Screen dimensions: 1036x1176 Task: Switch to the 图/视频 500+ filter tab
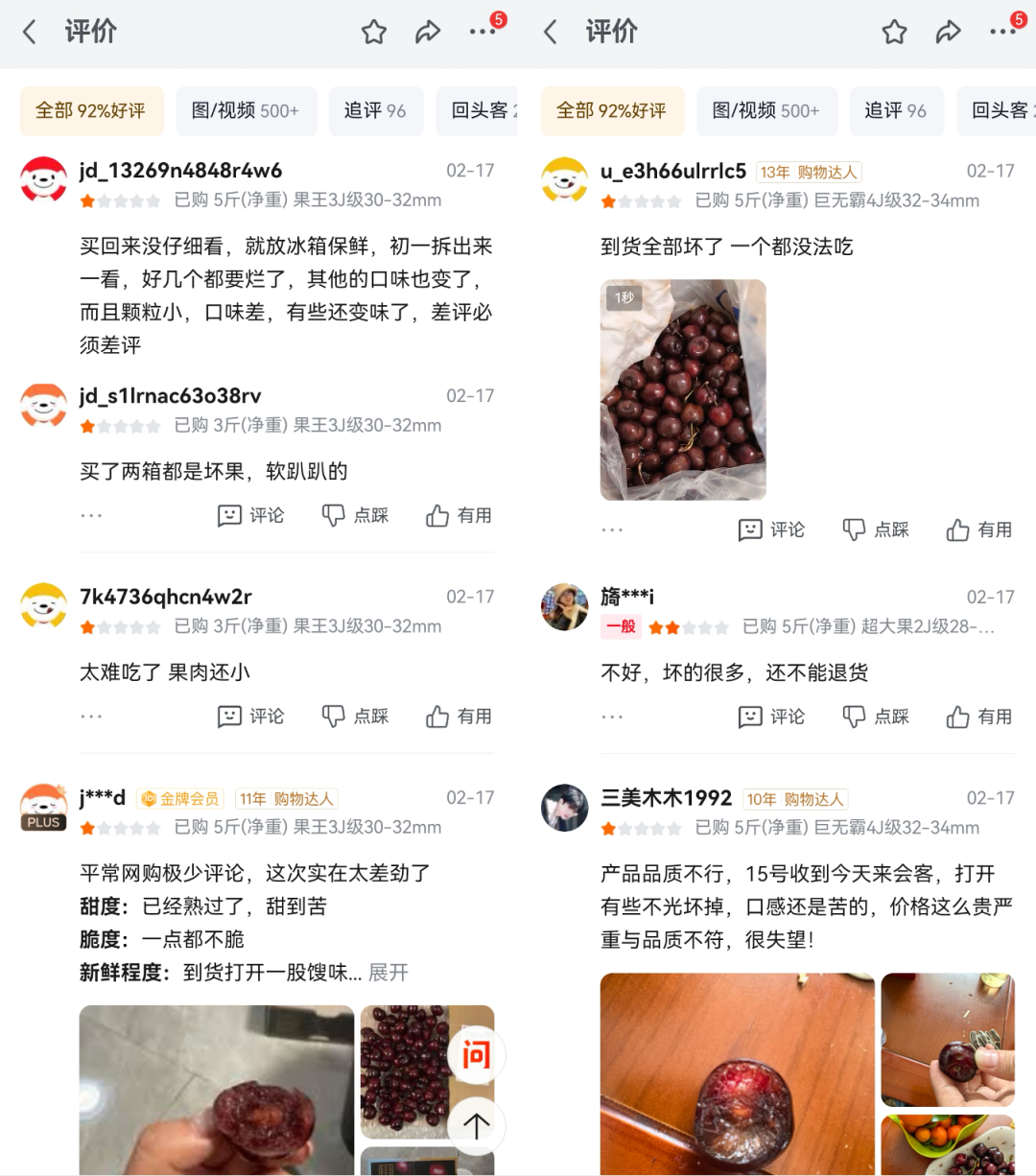[247, 111]
